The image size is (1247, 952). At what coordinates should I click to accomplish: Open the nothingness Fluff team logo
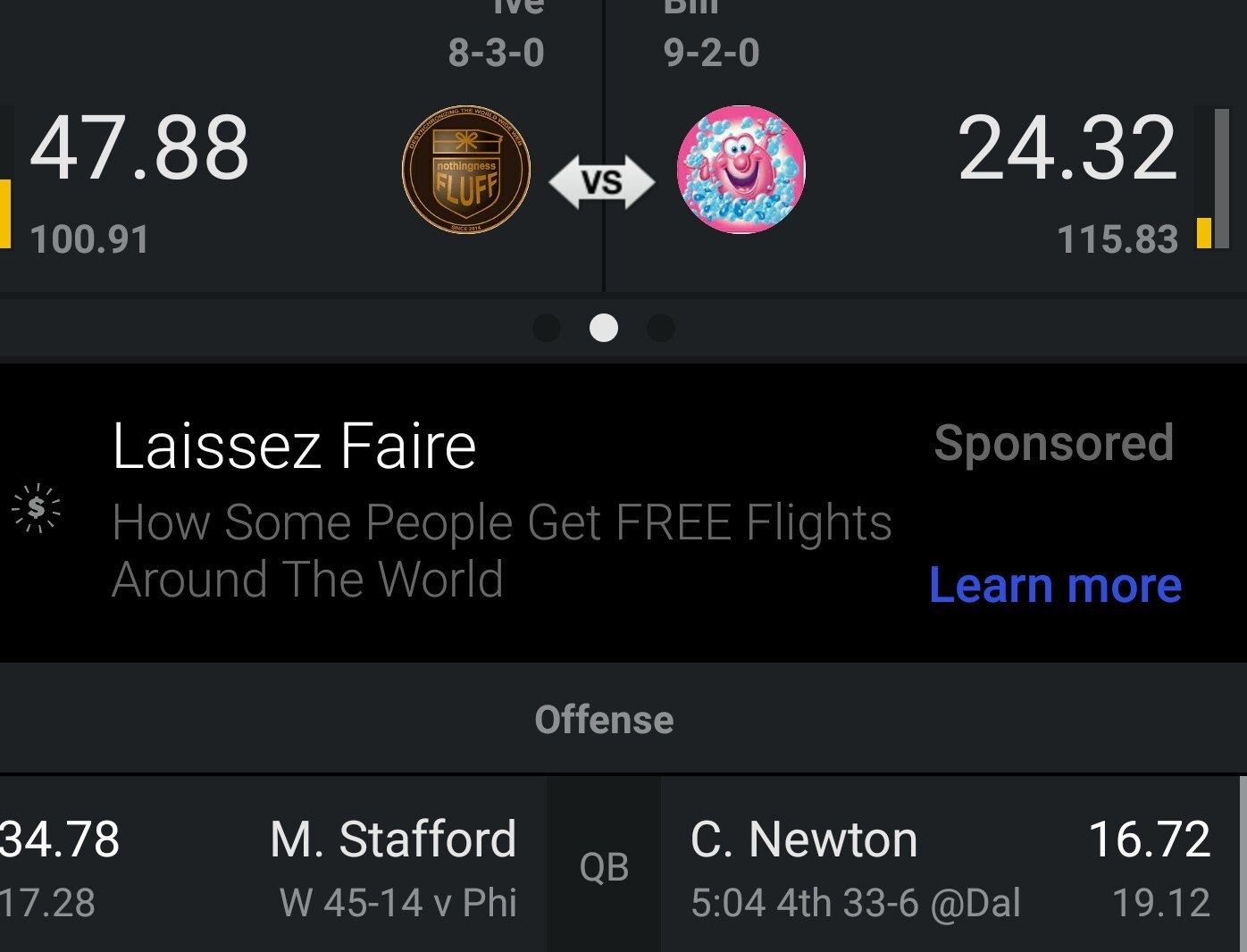tap(466, 170)
